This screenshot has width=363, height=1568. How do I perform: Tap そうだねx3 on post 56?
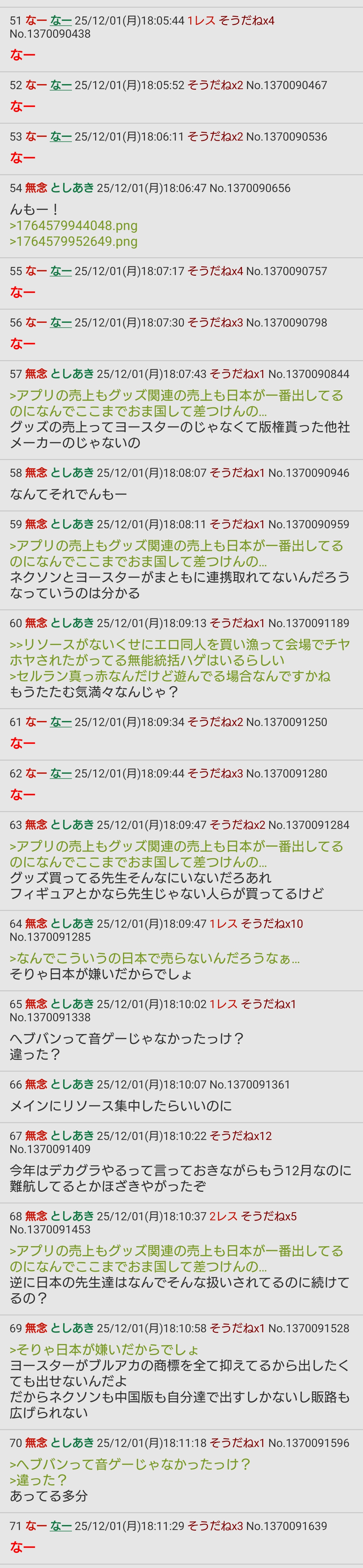215,322
